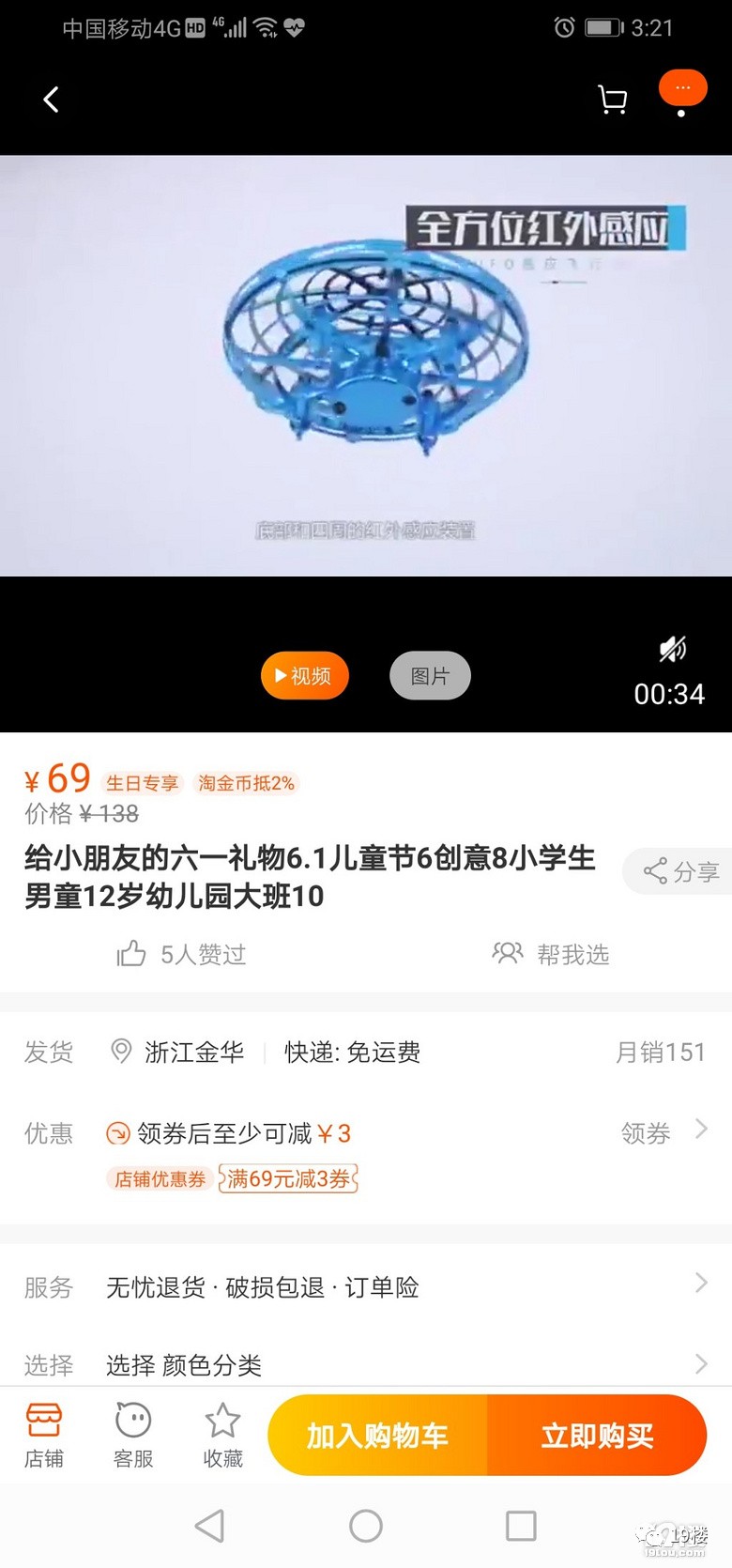Contact 客服 customer service
The height and width of the screenshot is (1568, 732).
point(133,1435)
